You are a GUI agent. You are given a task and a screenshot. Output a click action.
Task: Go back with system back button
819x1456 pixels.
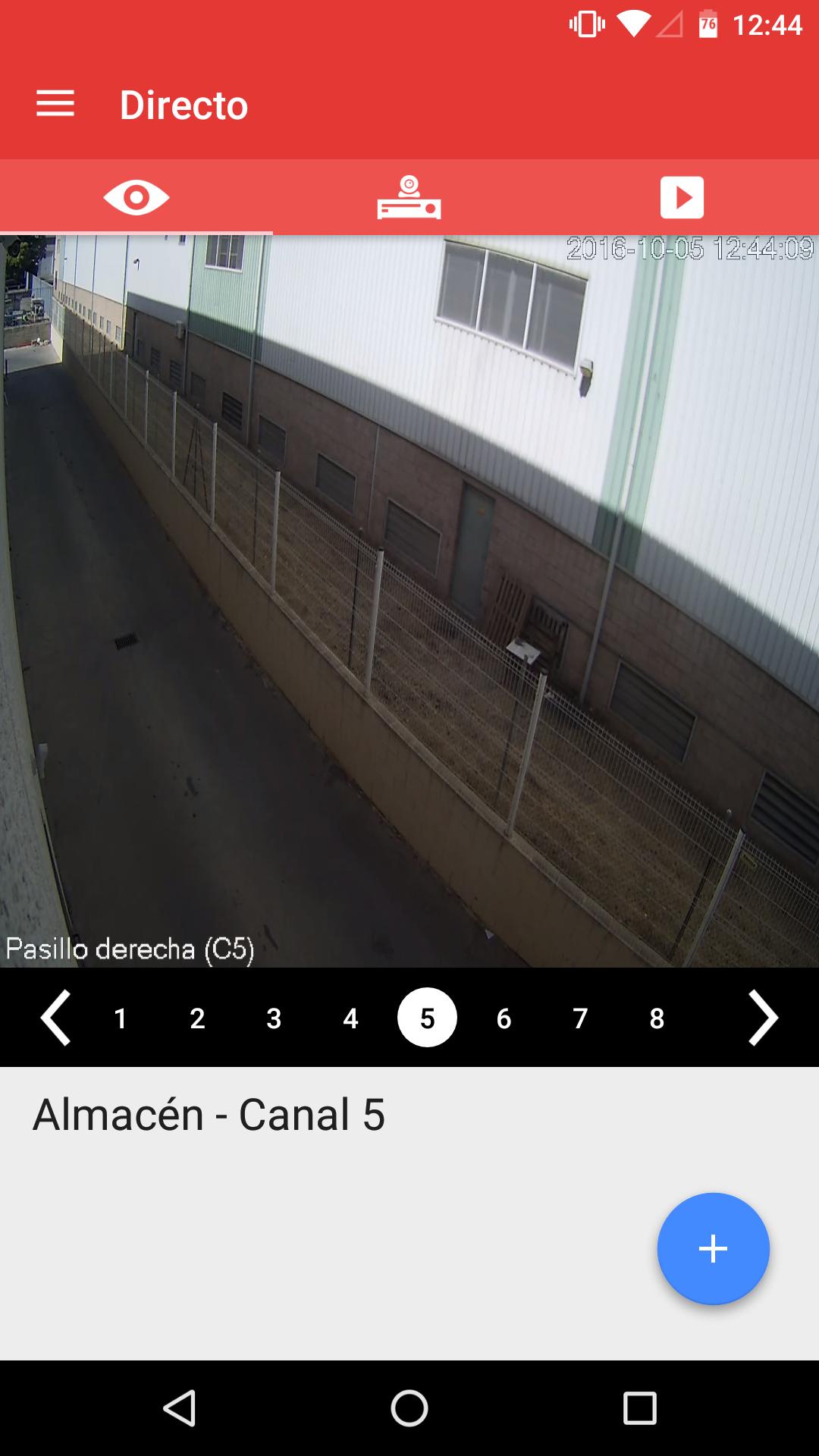[180, 1408]
